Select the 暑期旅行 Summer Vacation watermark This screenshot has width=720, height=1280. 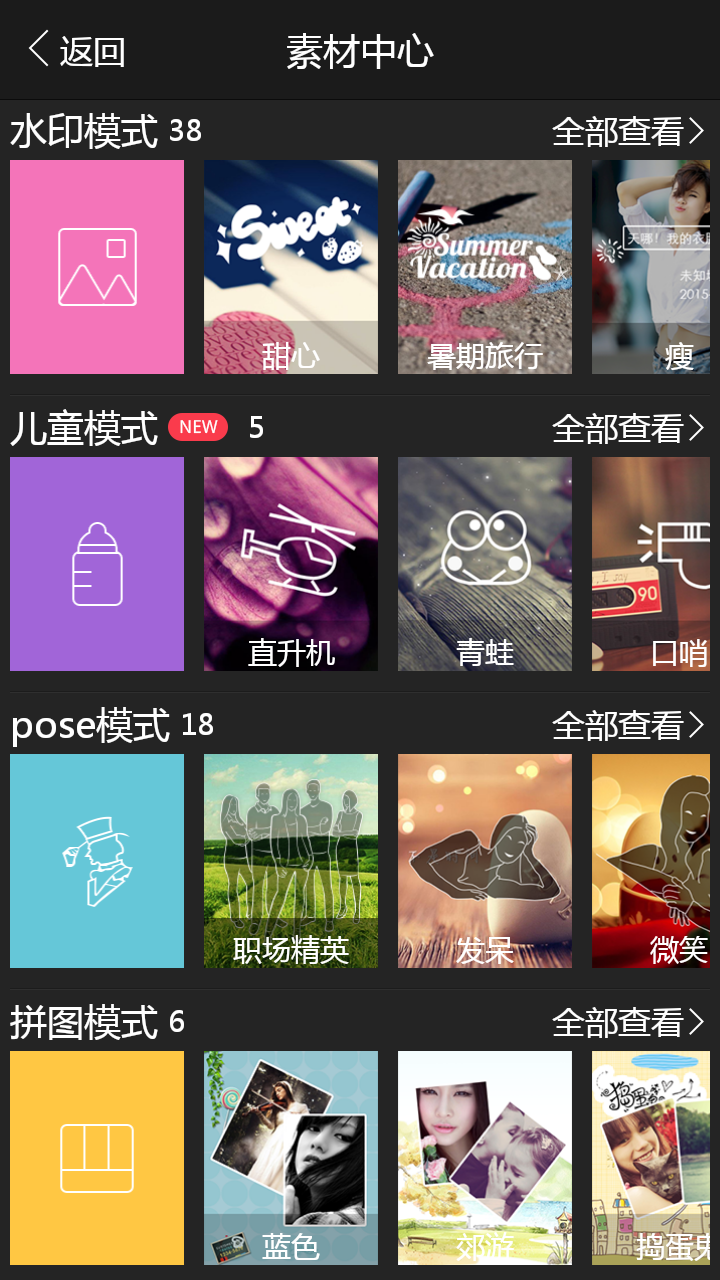(x=484, y=266)
